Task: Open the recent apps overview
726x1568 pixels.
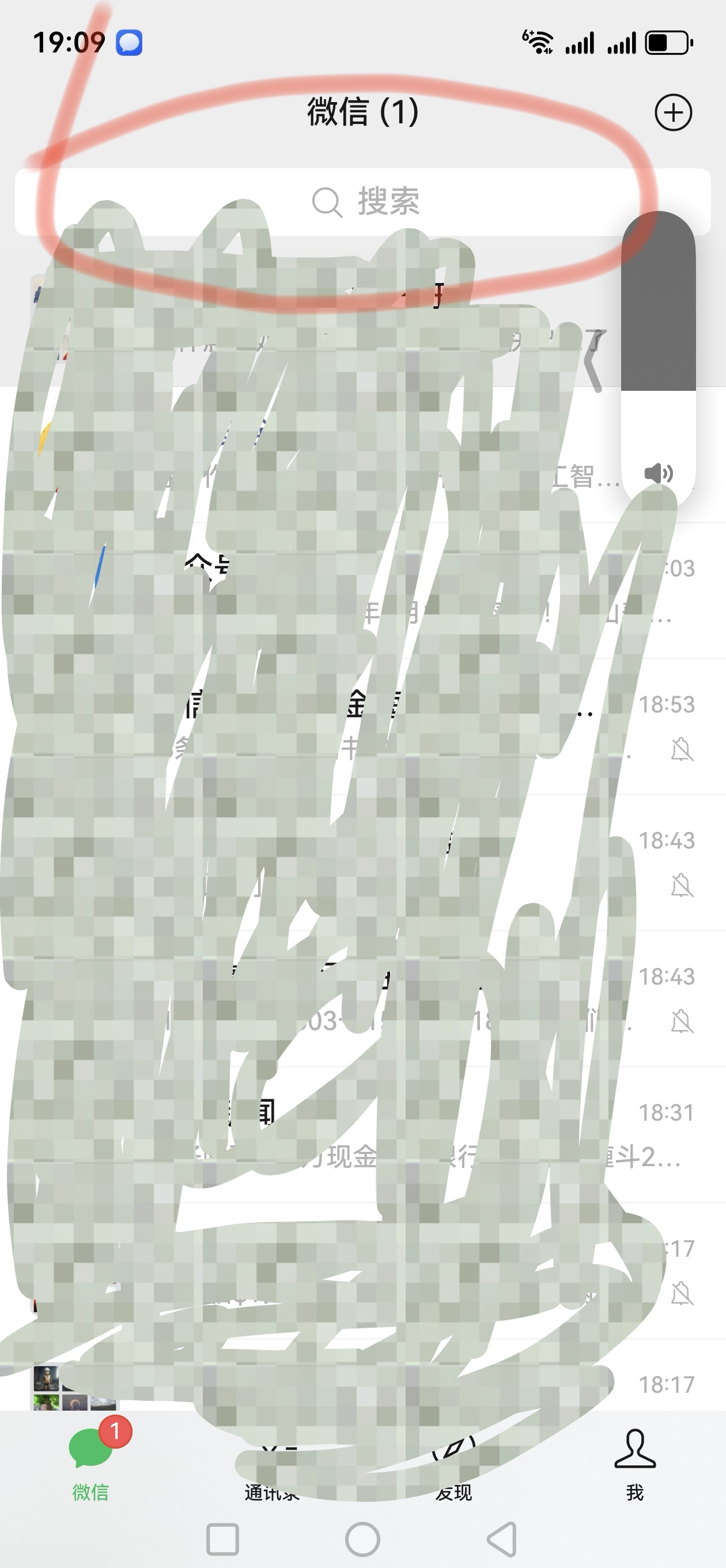Action: pos(223,1539)
